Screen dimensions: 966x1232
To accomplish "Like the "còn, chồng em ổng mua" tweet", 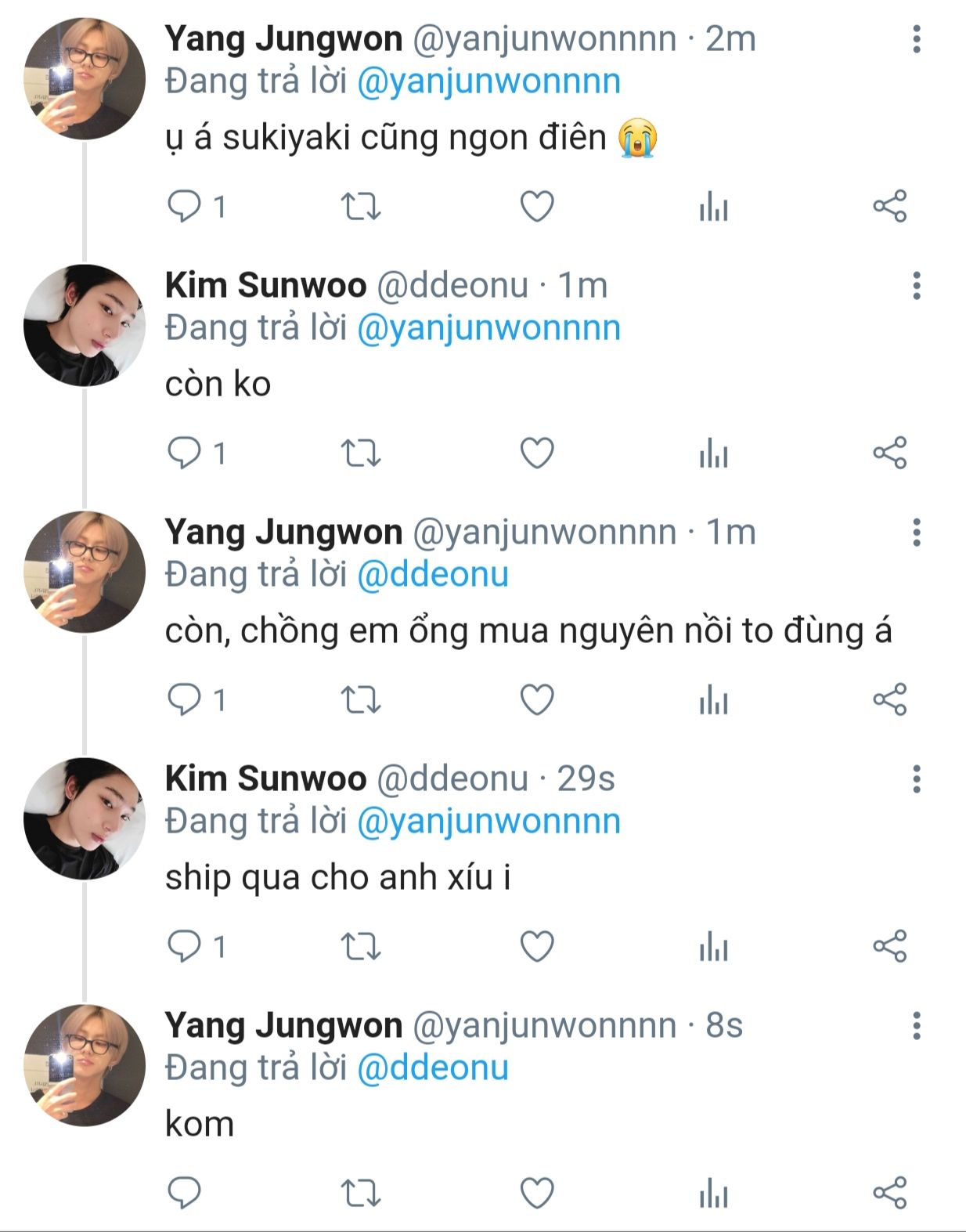I will (537, 699).
